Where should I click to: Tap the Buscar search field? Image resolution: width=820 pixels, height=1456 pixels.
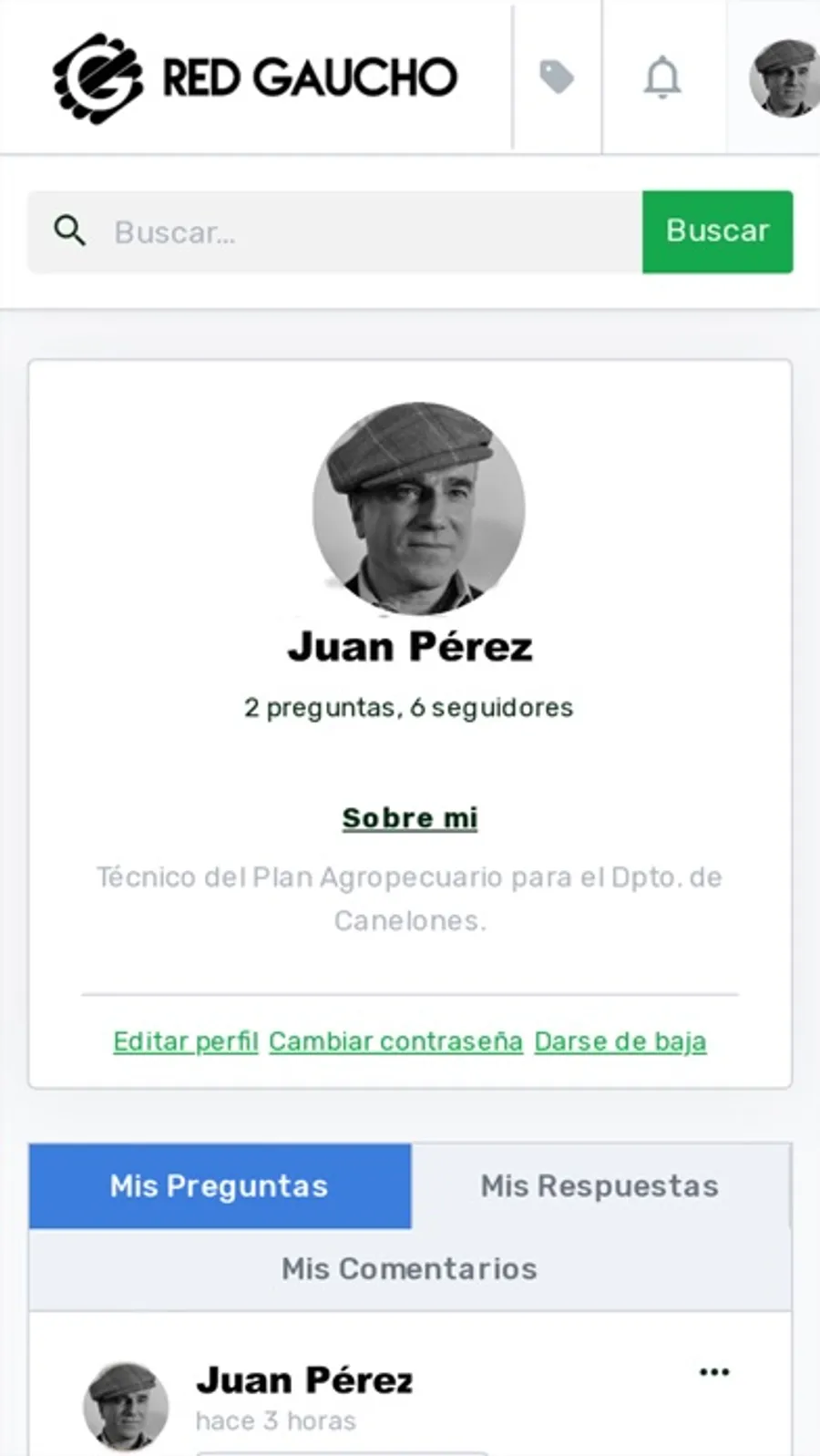[364, 232]
